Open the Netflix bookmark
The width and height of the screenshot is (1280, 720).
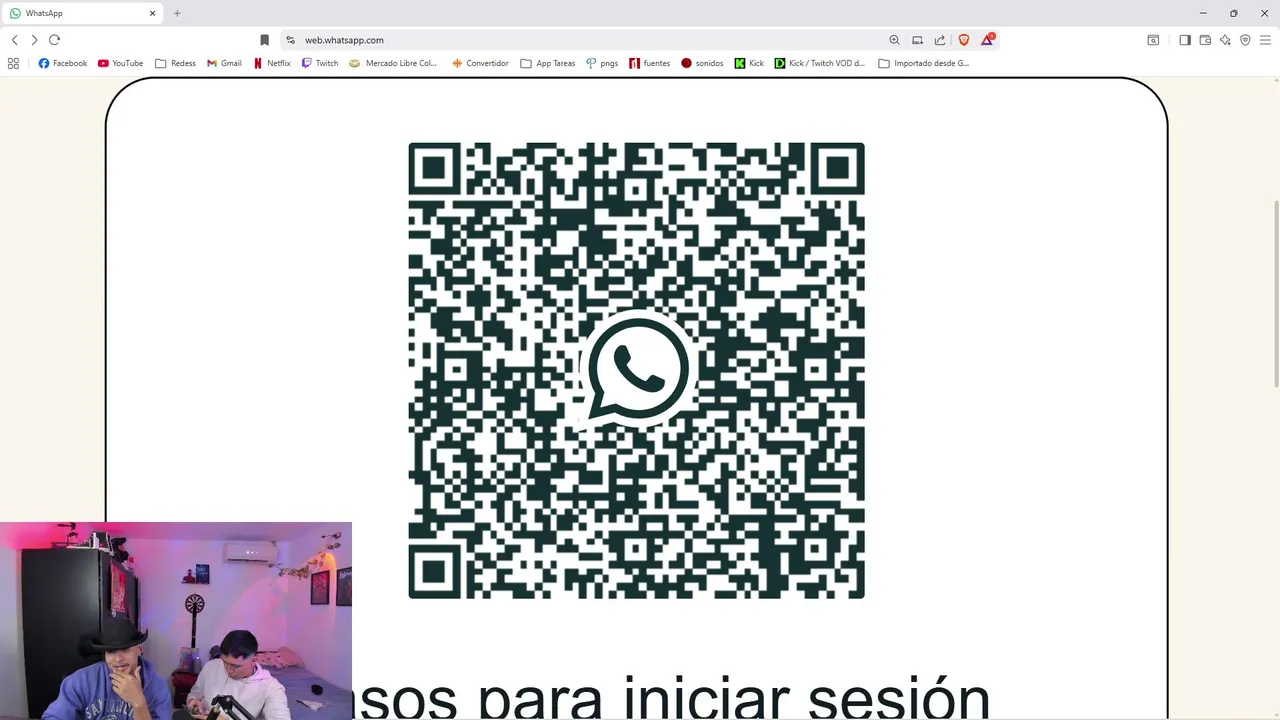click(272, 63)
